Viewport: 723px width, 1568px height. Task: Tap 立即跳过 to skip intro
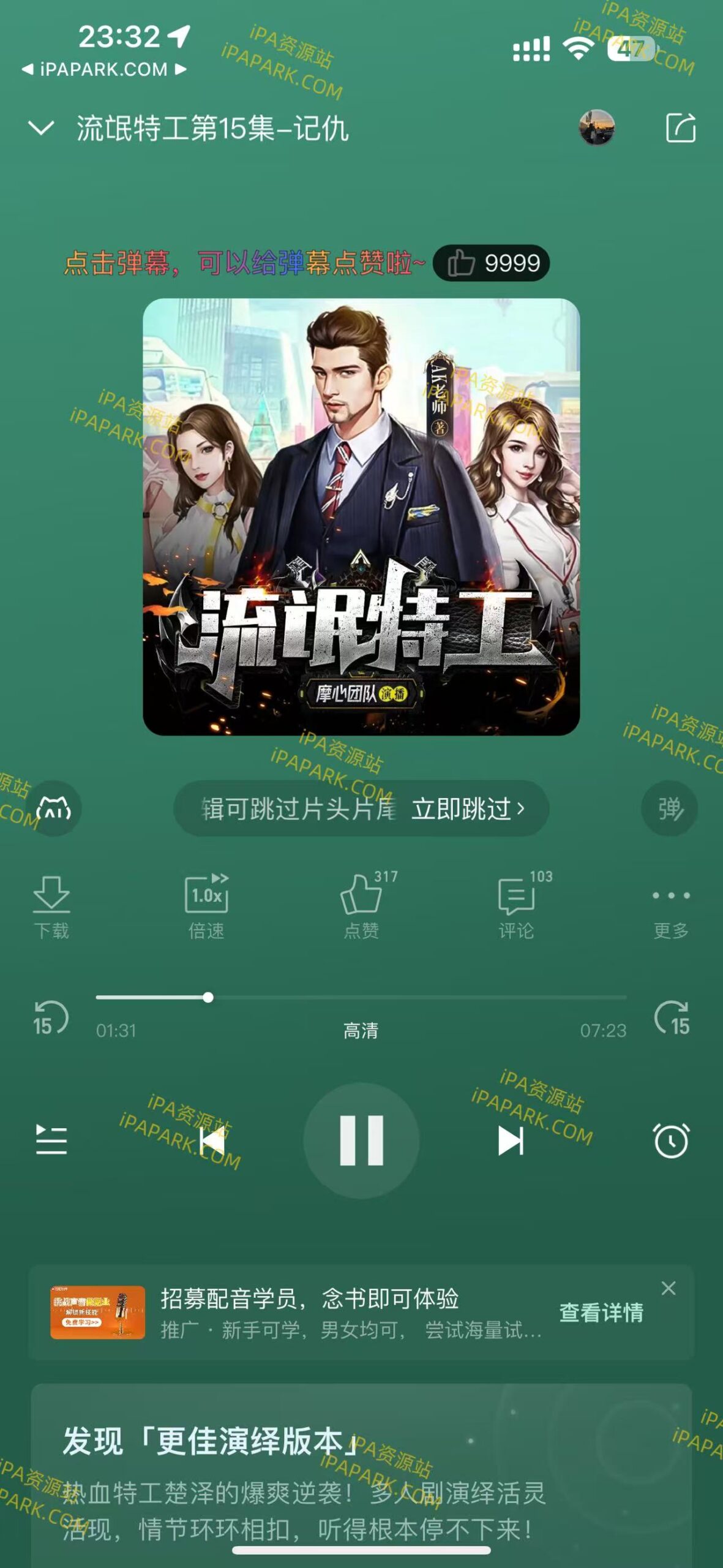point(468,809)
